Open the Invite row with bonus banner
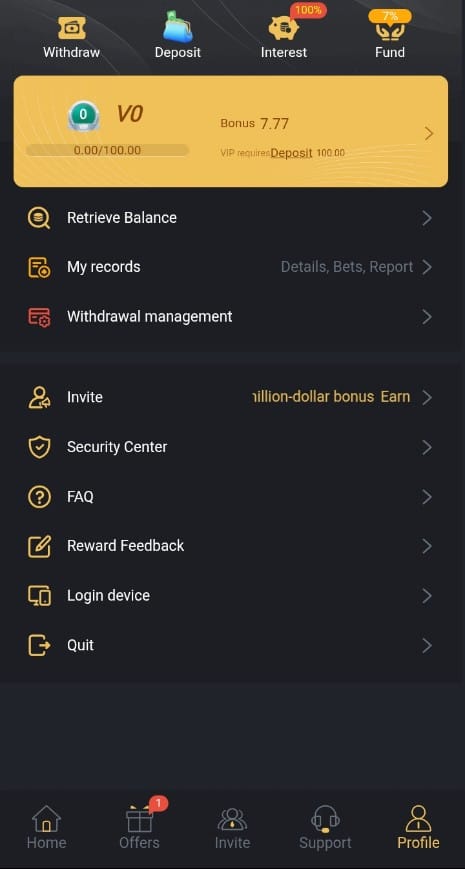465x869 pixels. pyautogui.click(x=231, y=397)
